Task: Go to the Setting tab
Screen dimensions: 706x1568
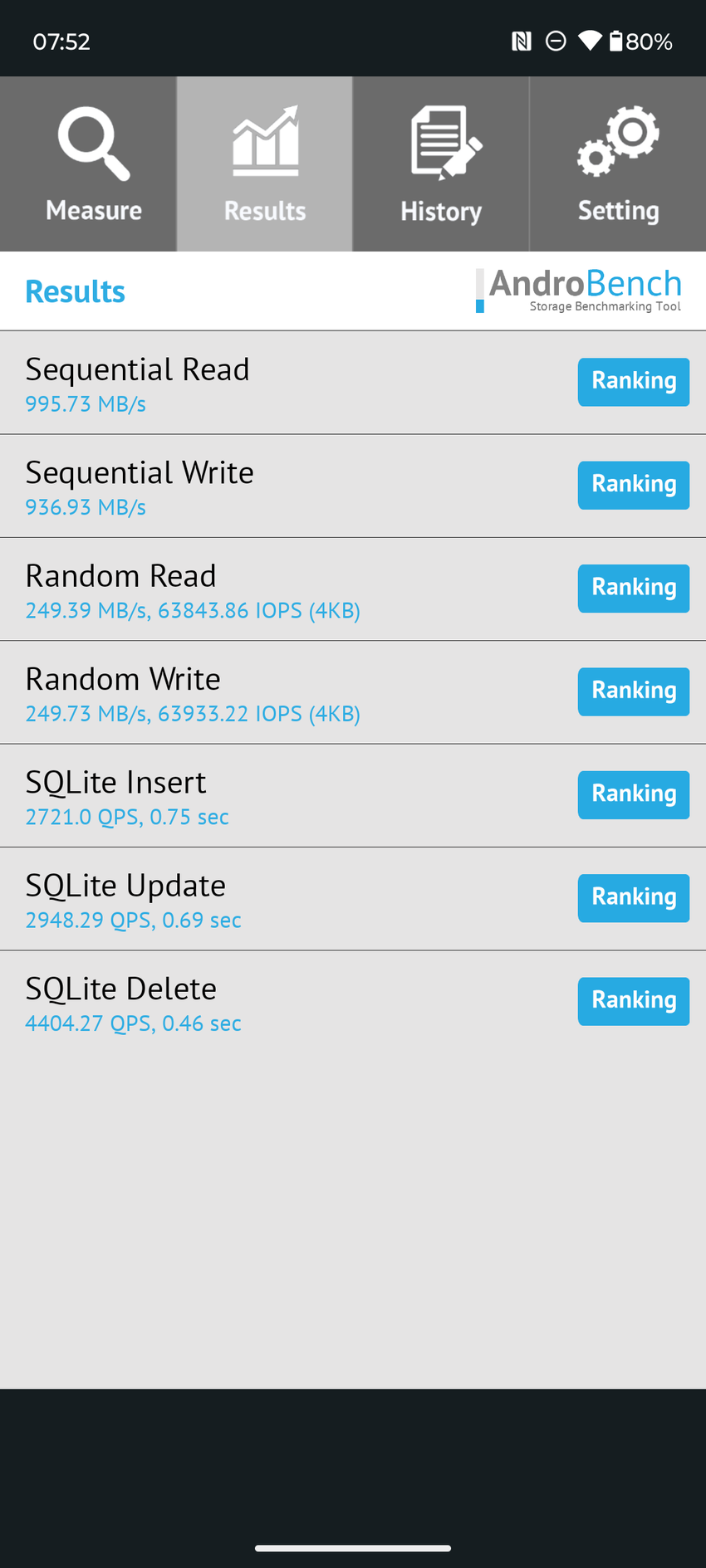Action: (618, 164)
